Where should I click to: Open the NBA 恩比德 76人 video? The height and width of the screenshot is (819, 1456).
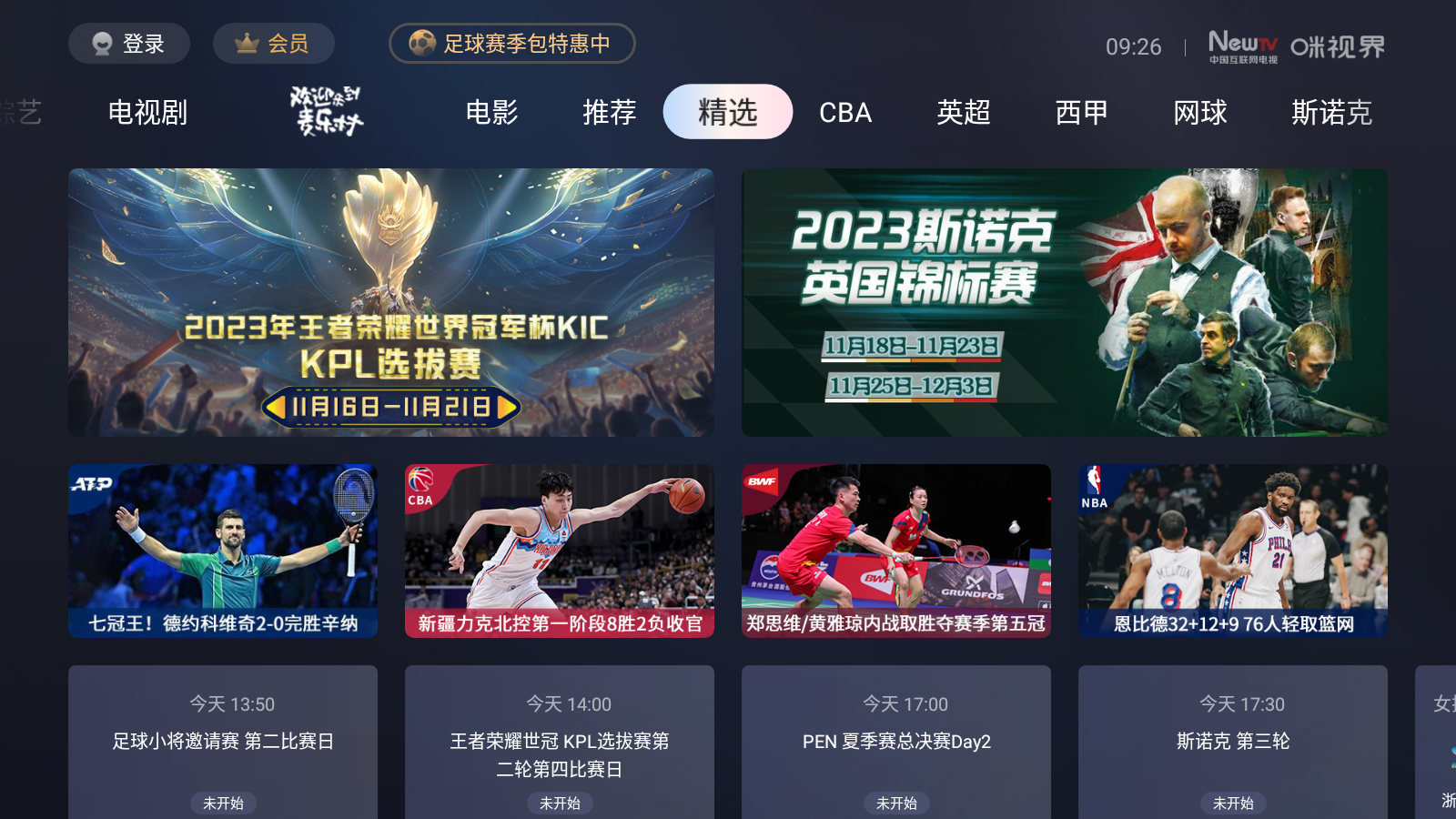click(1233, 551)
